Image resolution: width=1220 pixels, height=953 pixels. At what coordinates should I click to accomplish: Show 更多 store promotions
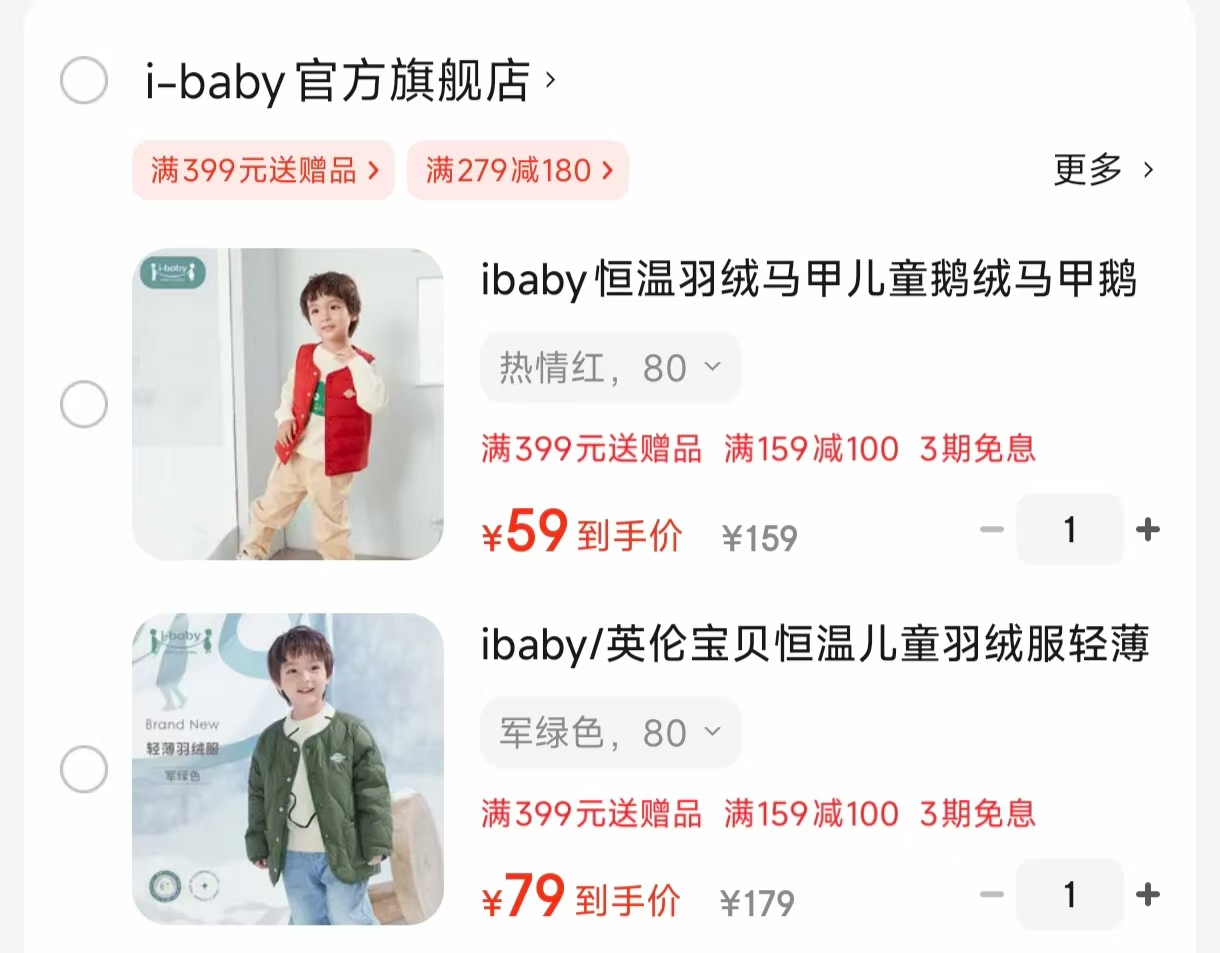tap(1103, 170)
